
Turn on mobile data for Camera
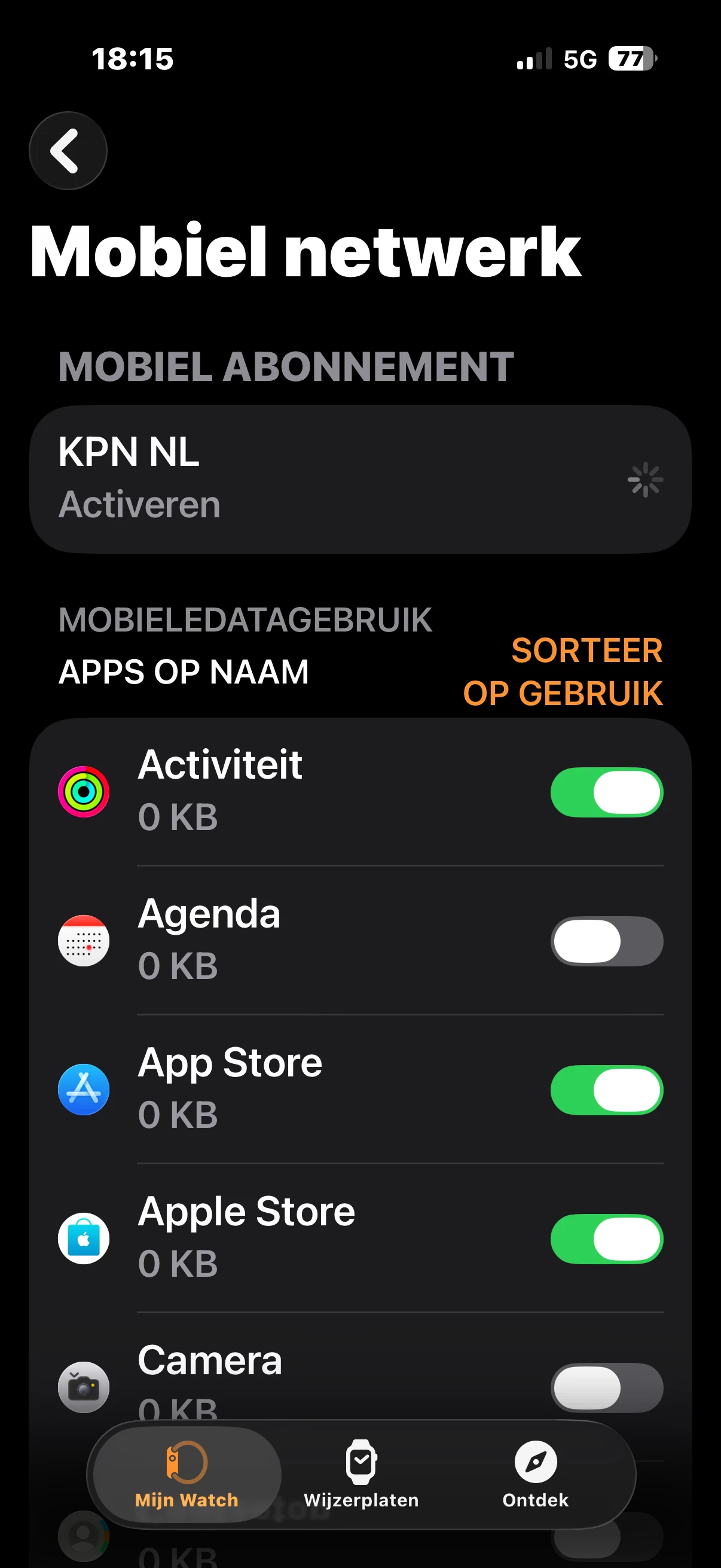click(606, 1387)
